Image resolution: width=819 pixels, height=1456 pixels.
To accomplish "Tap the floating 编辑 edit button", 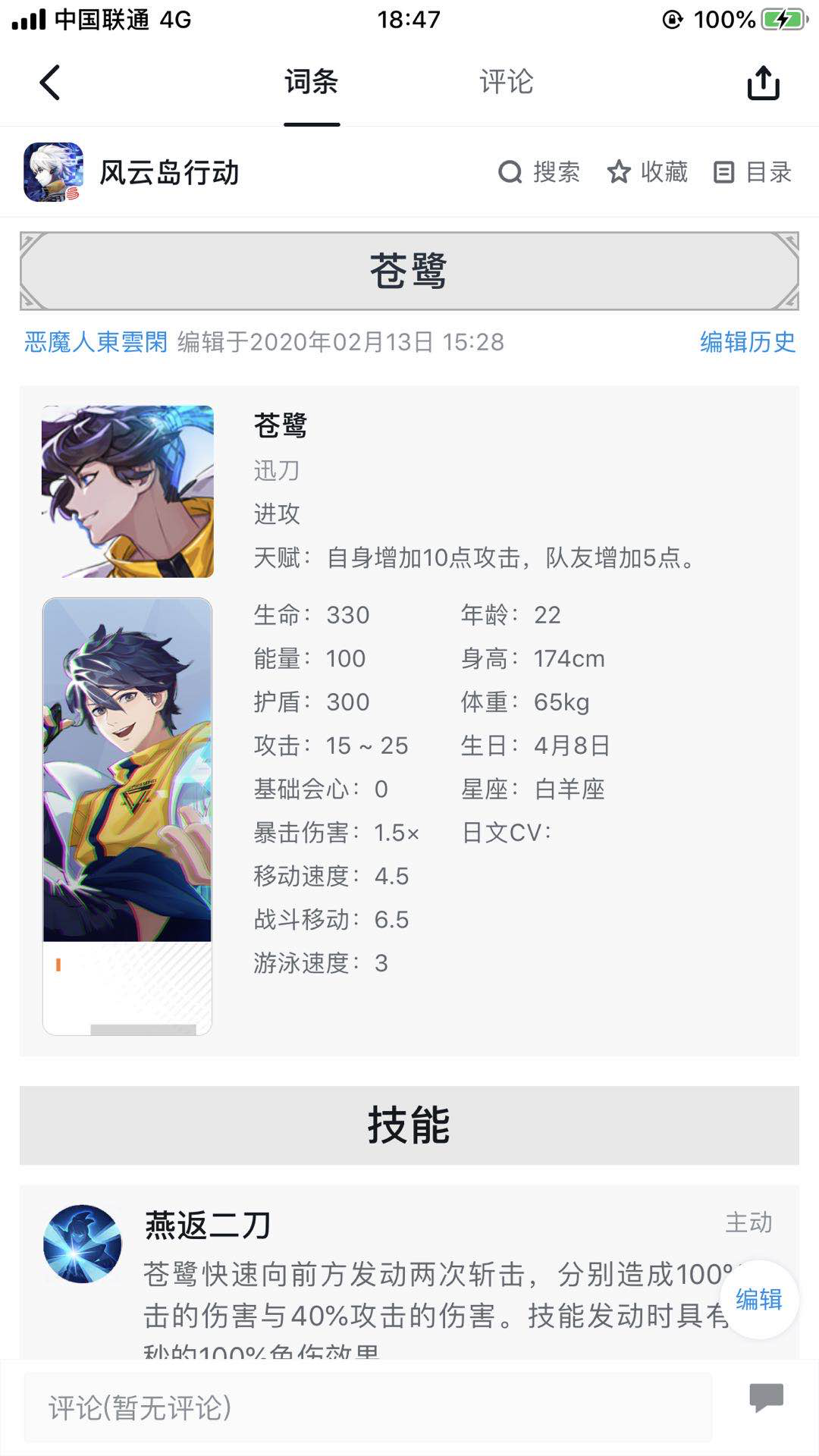I will 758,1299.
